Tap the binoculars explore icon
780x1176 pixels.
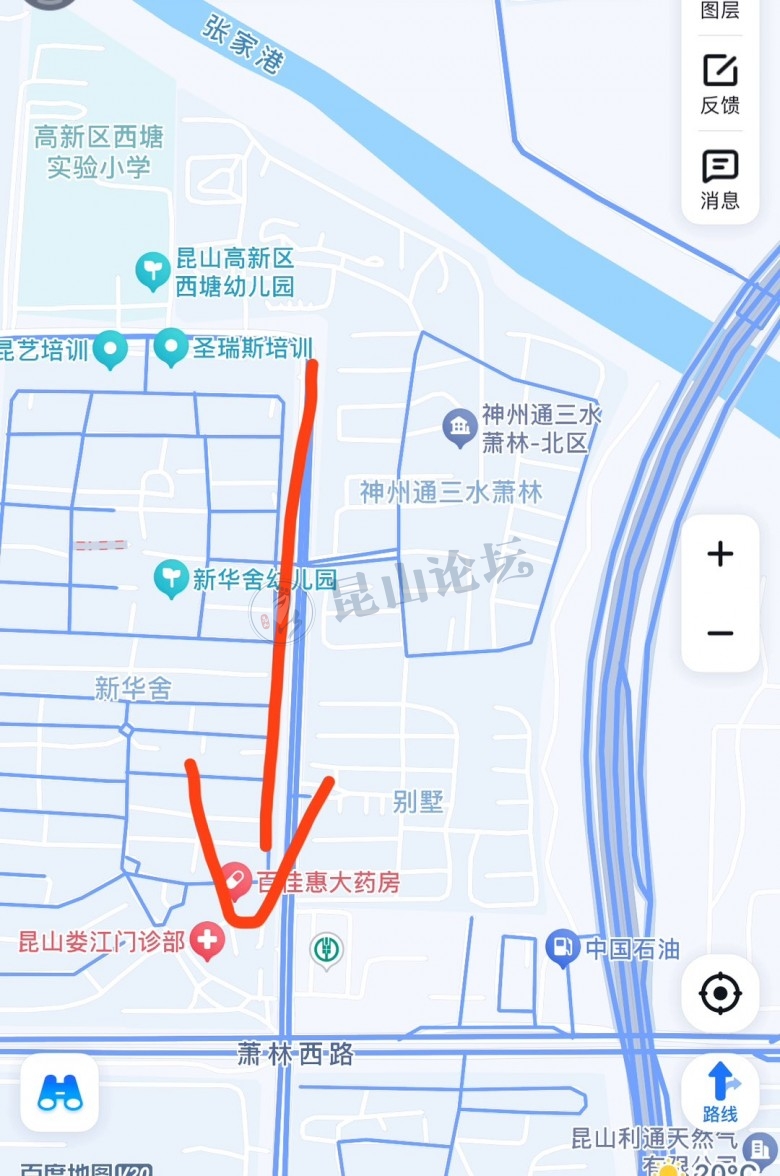[x=60, y=1092]
